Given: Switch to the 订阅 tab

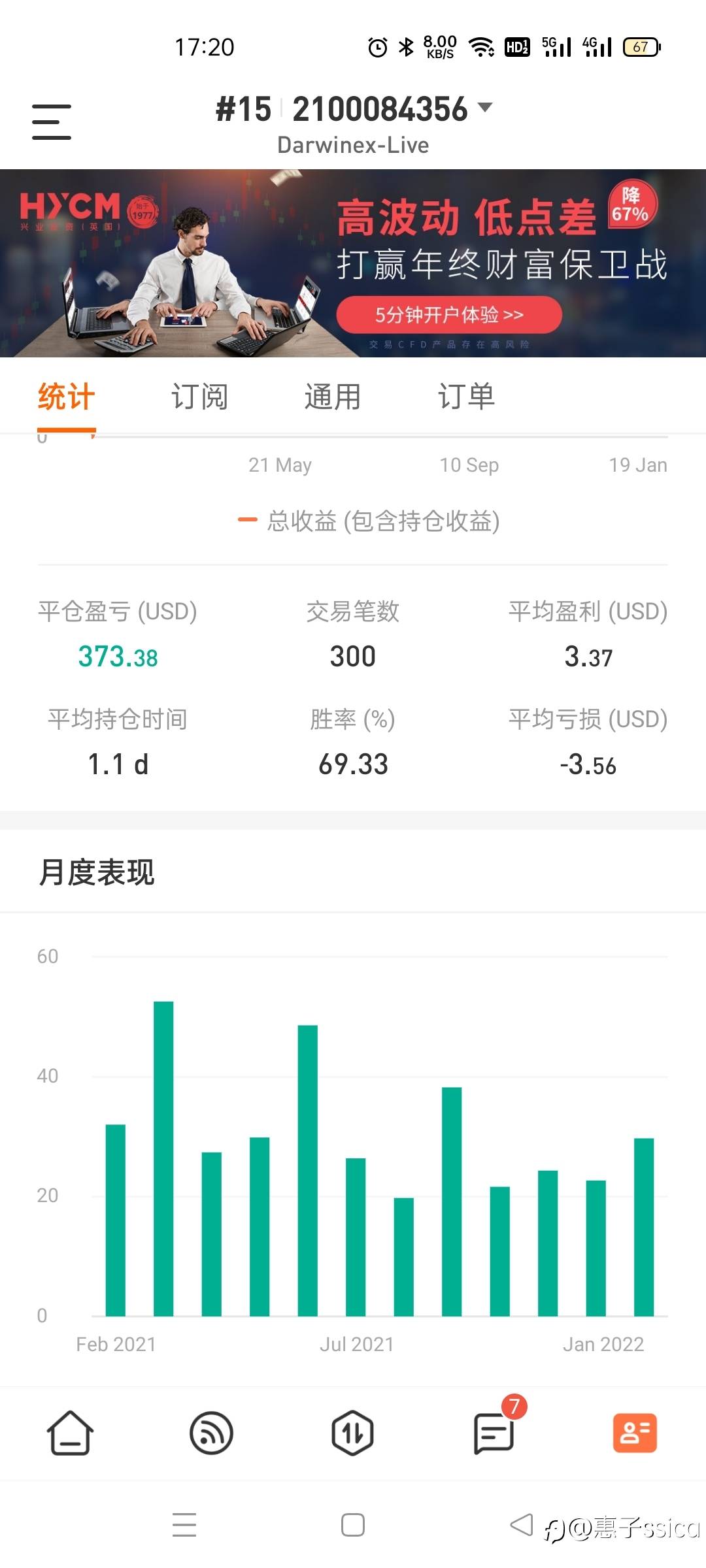Looking at the screenshot, I should [x=199, y=397].
